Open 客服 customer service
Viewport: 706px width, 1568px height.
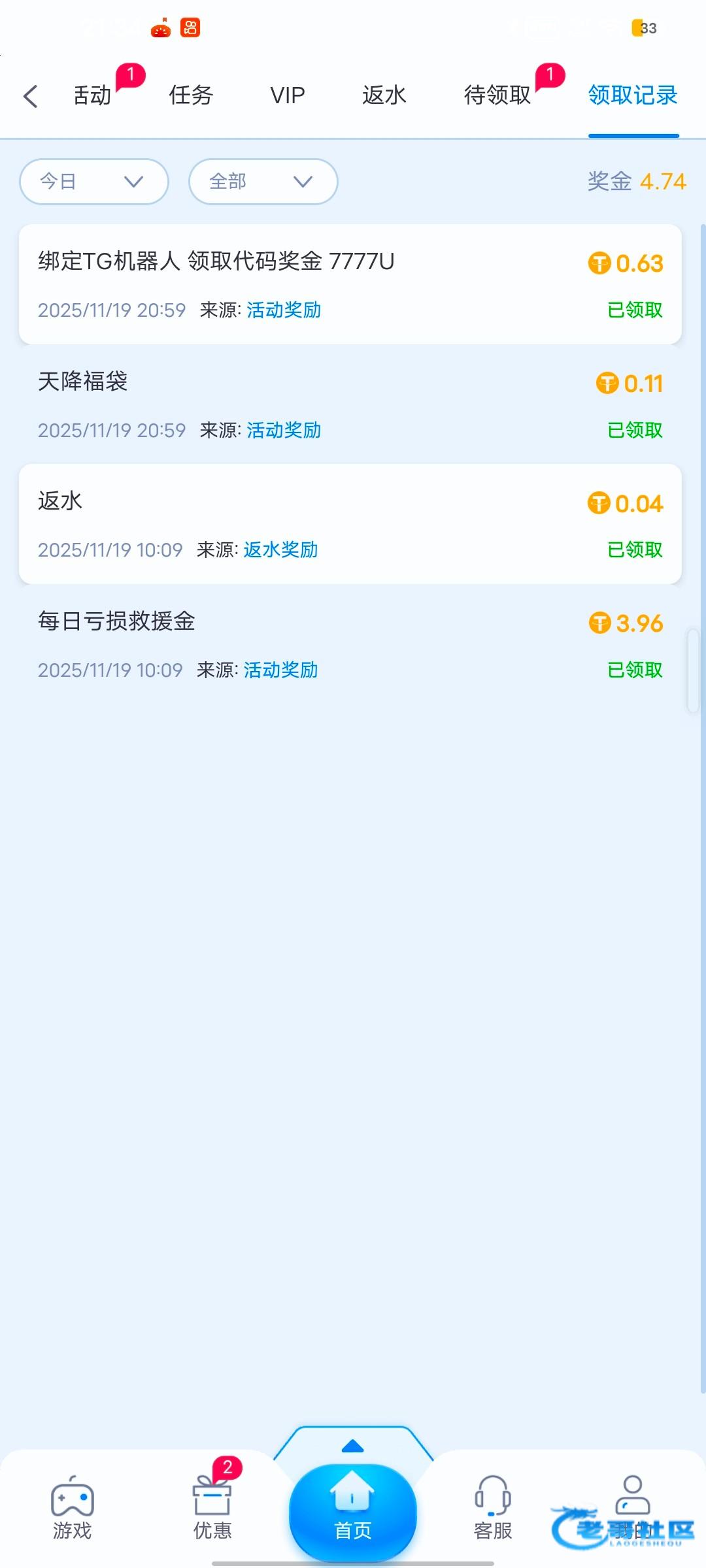coord(493,1508)
